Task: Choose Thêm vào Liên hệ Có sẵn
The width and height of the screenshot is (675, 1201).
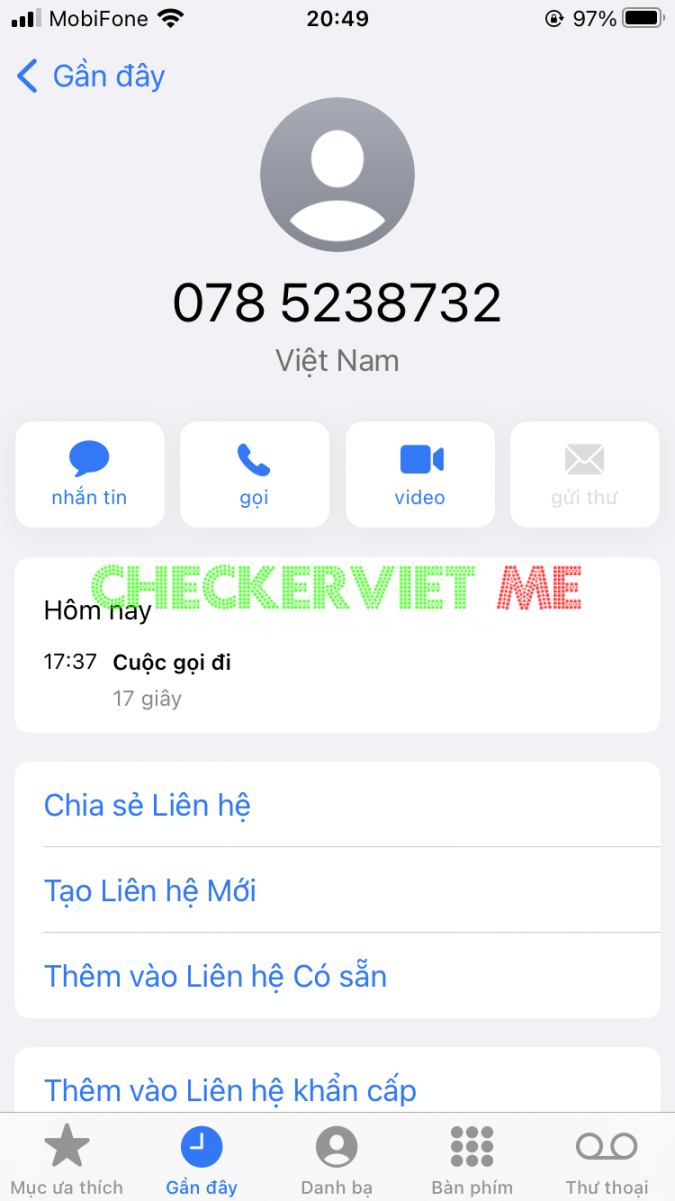Action: click(215, 976)
